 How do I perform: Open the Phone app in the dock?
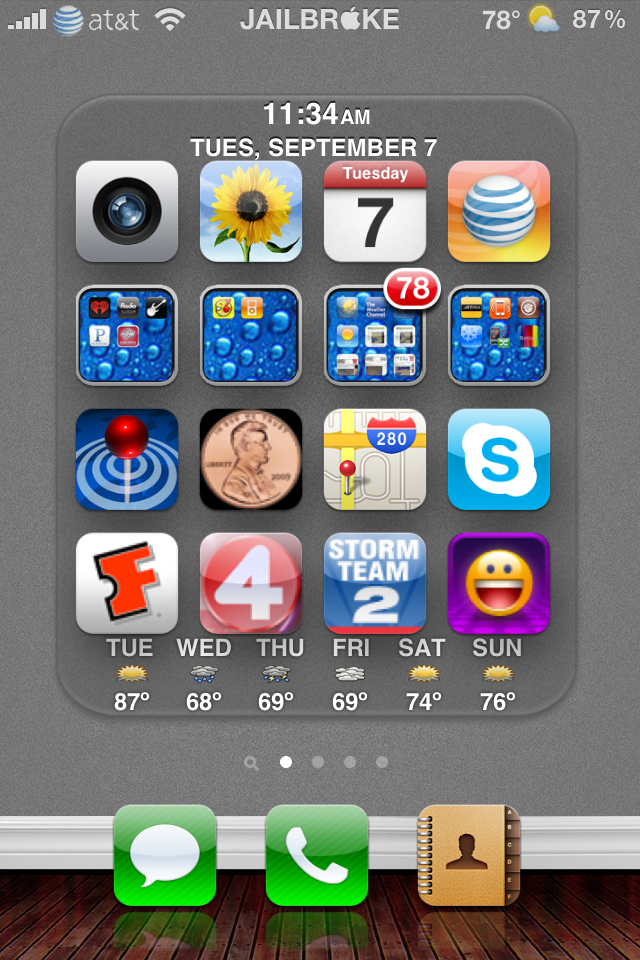click(317, 855)
